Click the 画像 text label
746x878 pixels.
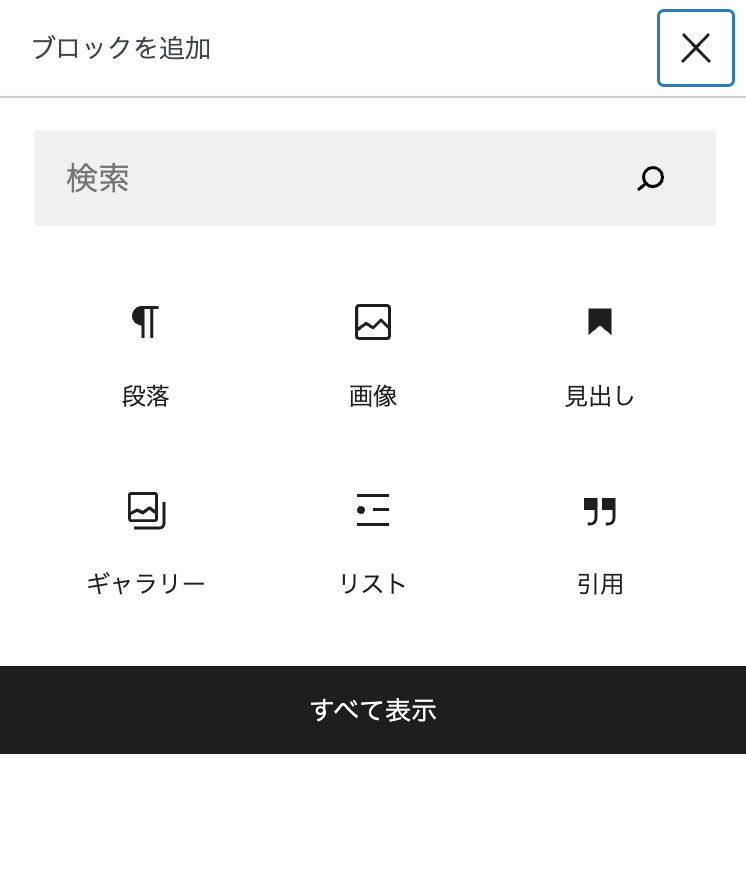point(372,396)
